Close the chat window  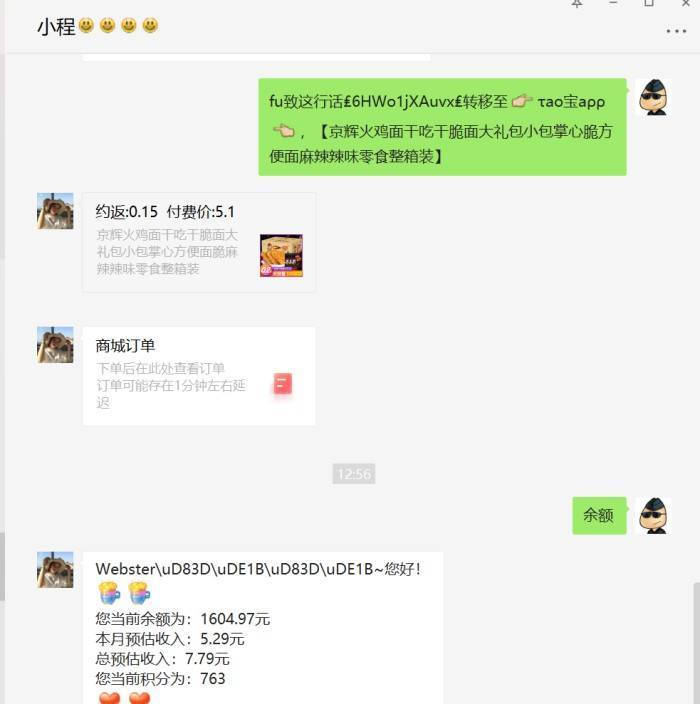click(x=684, y=4)
